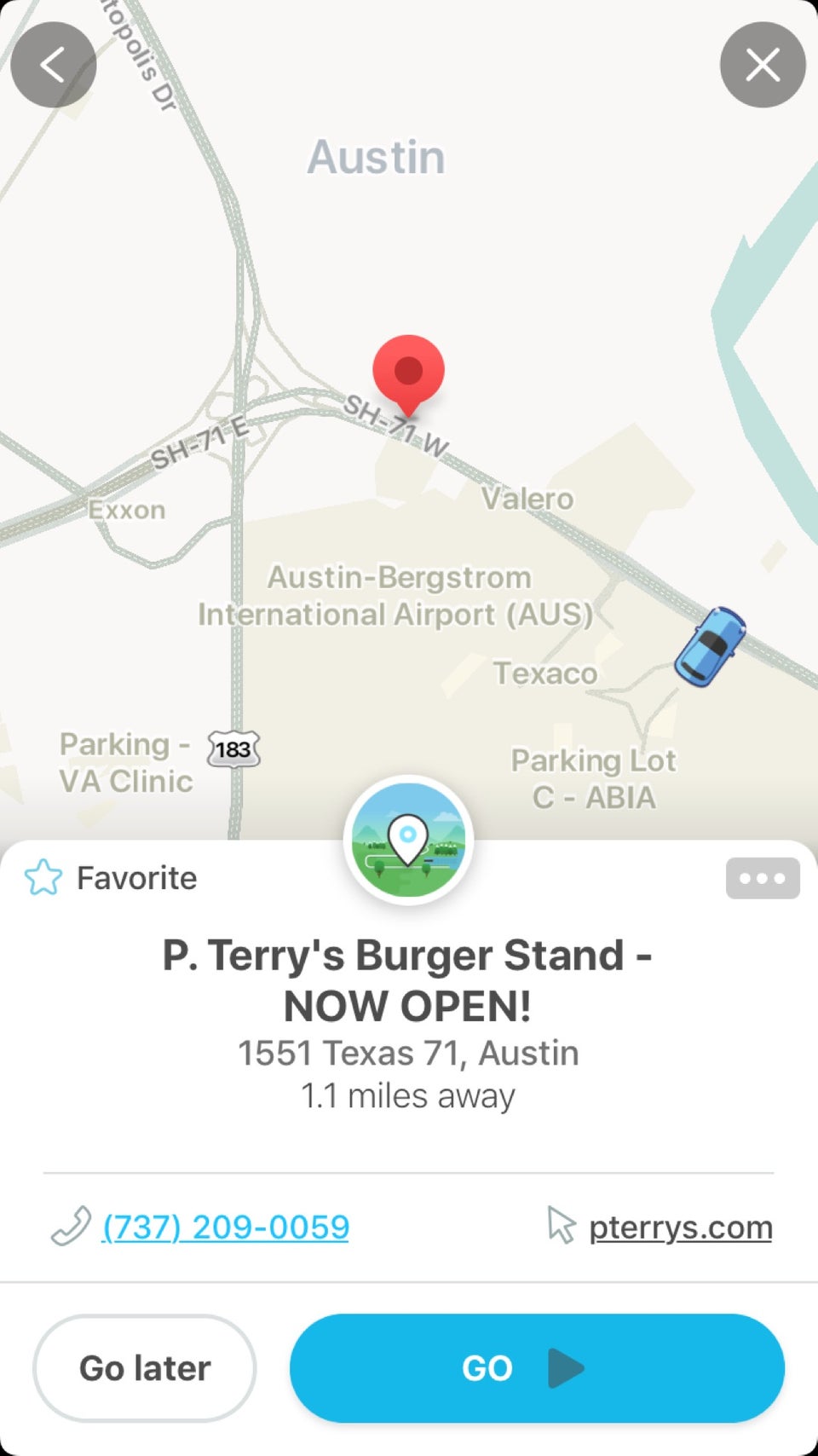Tap the cursor icon beside pterrys.com

point(562,1226)
